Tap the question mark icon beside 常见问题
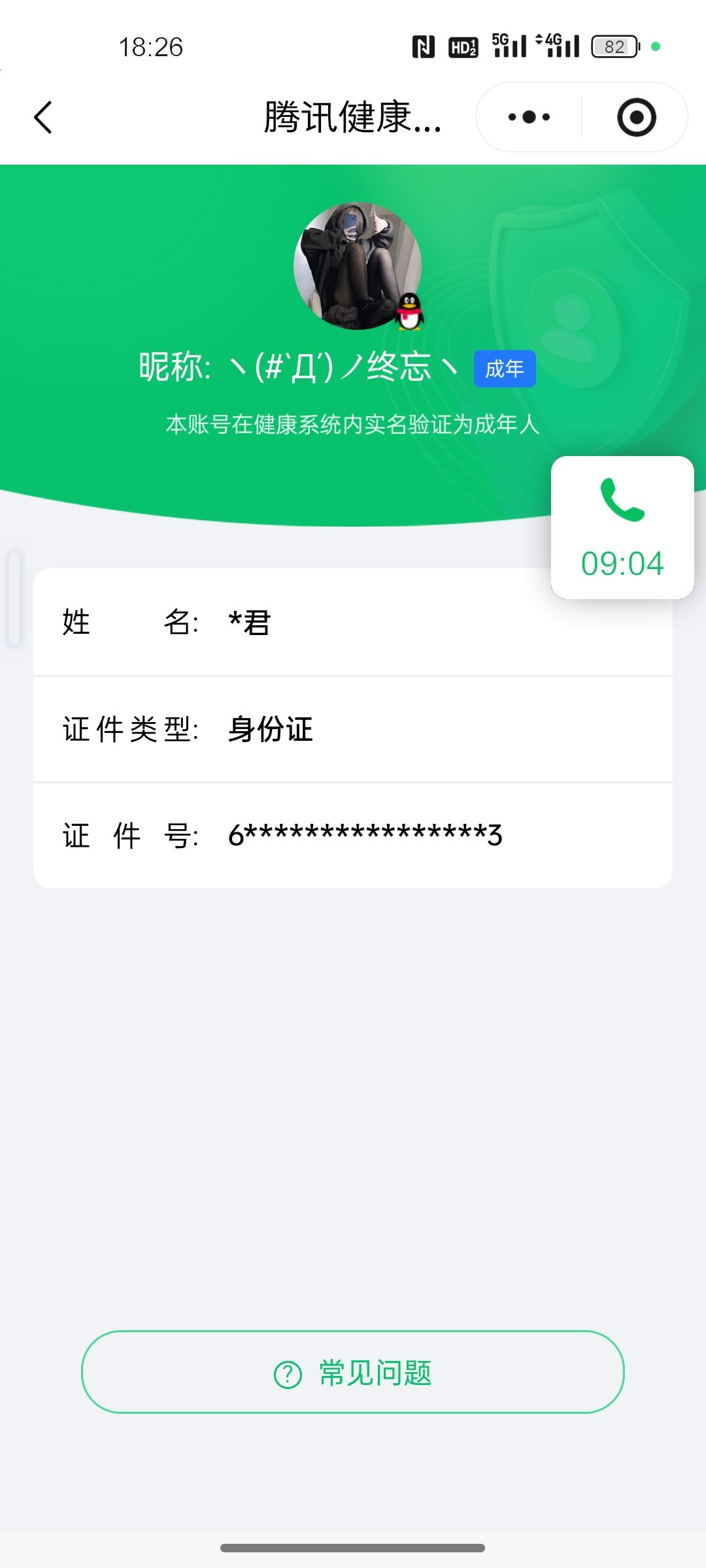Image resolution: width=706 pixels, height=1568 pixels. [286, 1373]
